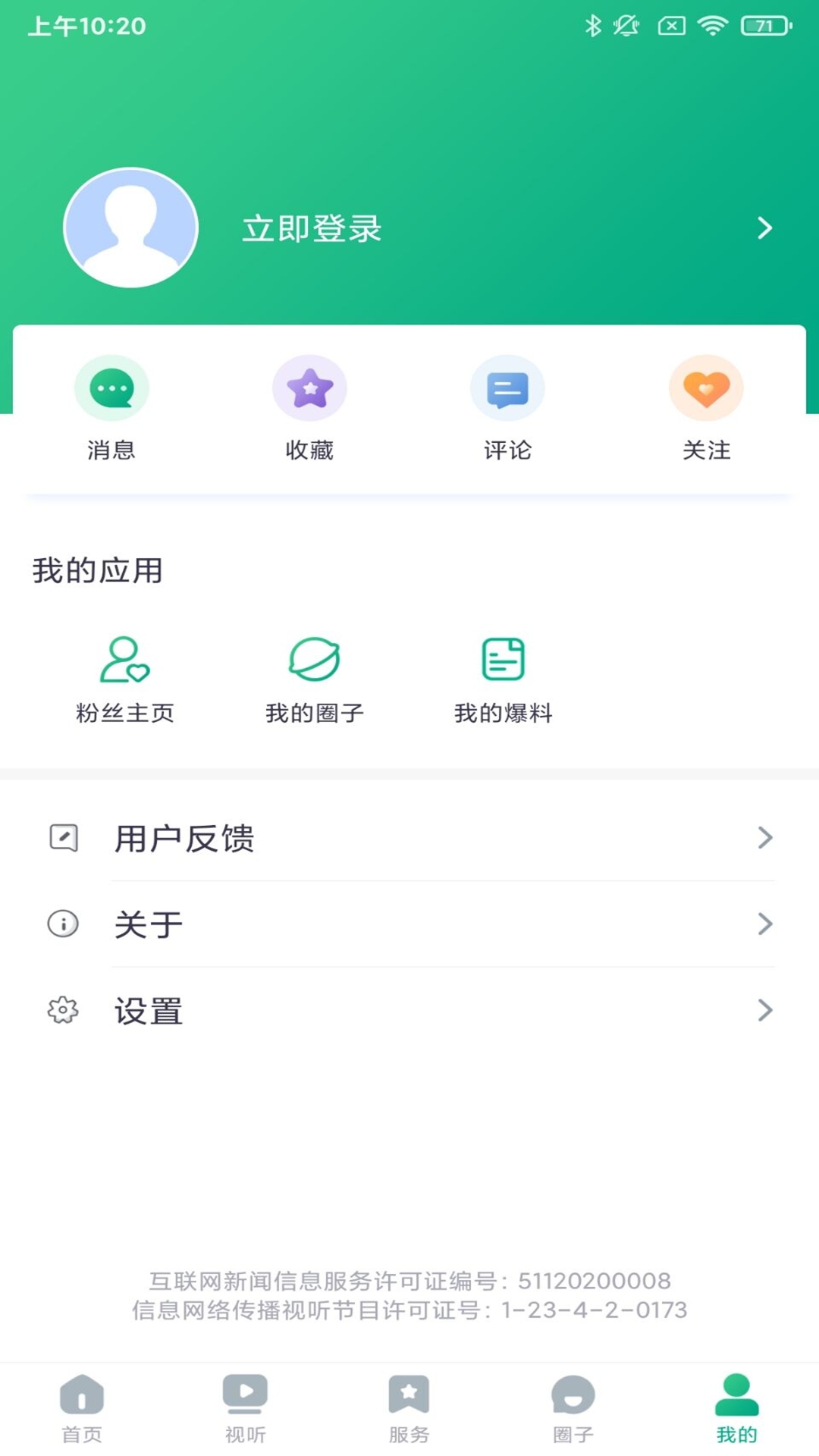The height and width of the screenshot is (1456, 819).
Task: Click the 设置 gear icon
Action: pyautogui.click(x=63, y=1010)
